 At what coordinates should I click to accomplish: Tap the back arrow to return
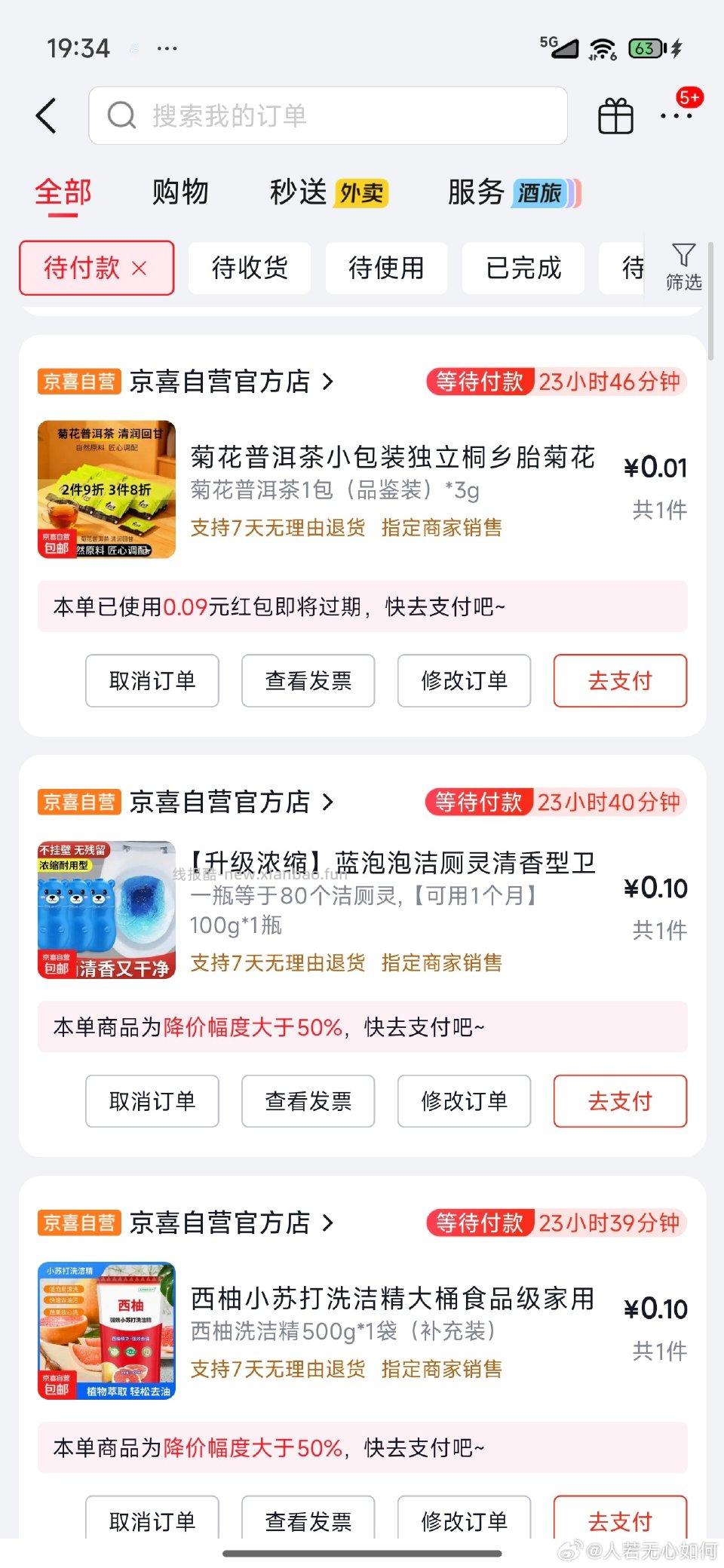pyautogui.click(x=47, y=115)
